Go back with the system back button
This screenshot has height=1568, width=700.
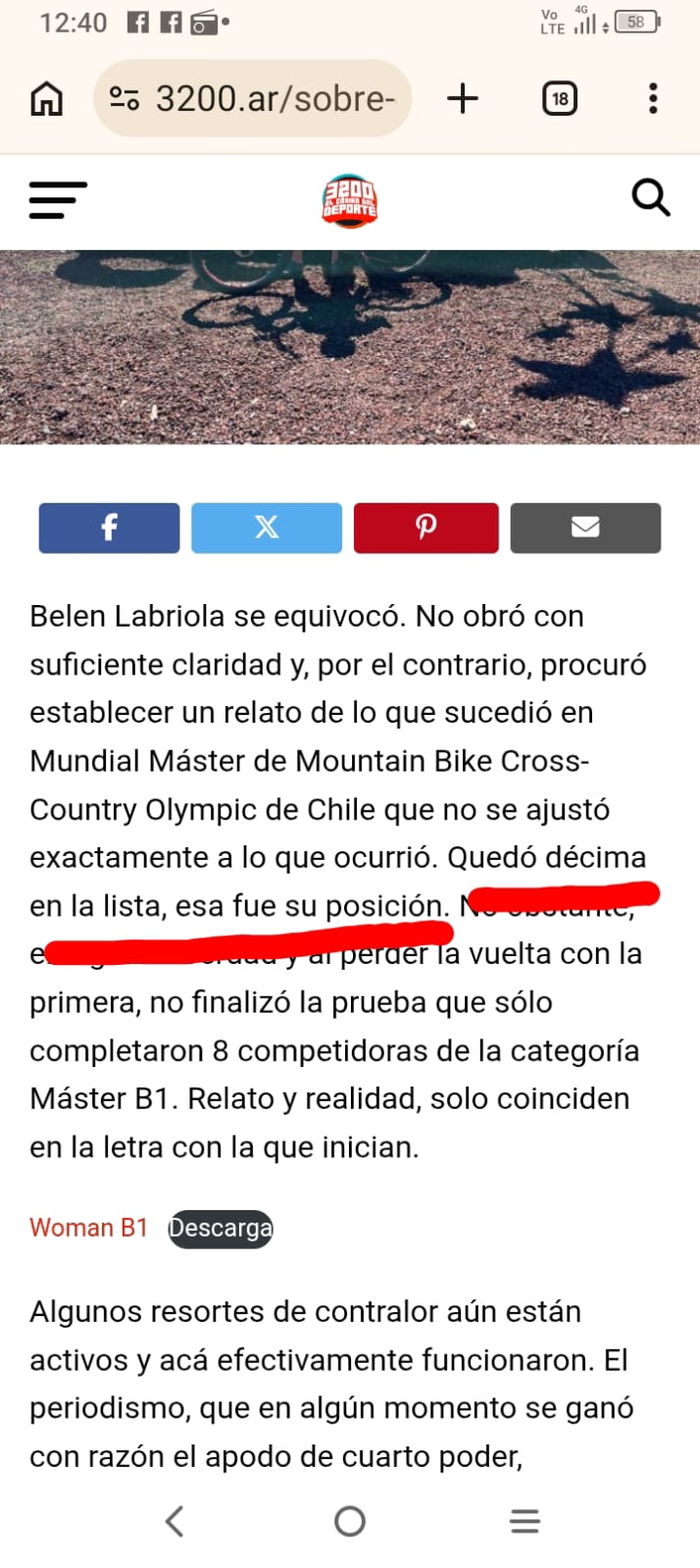[175, 1521]
